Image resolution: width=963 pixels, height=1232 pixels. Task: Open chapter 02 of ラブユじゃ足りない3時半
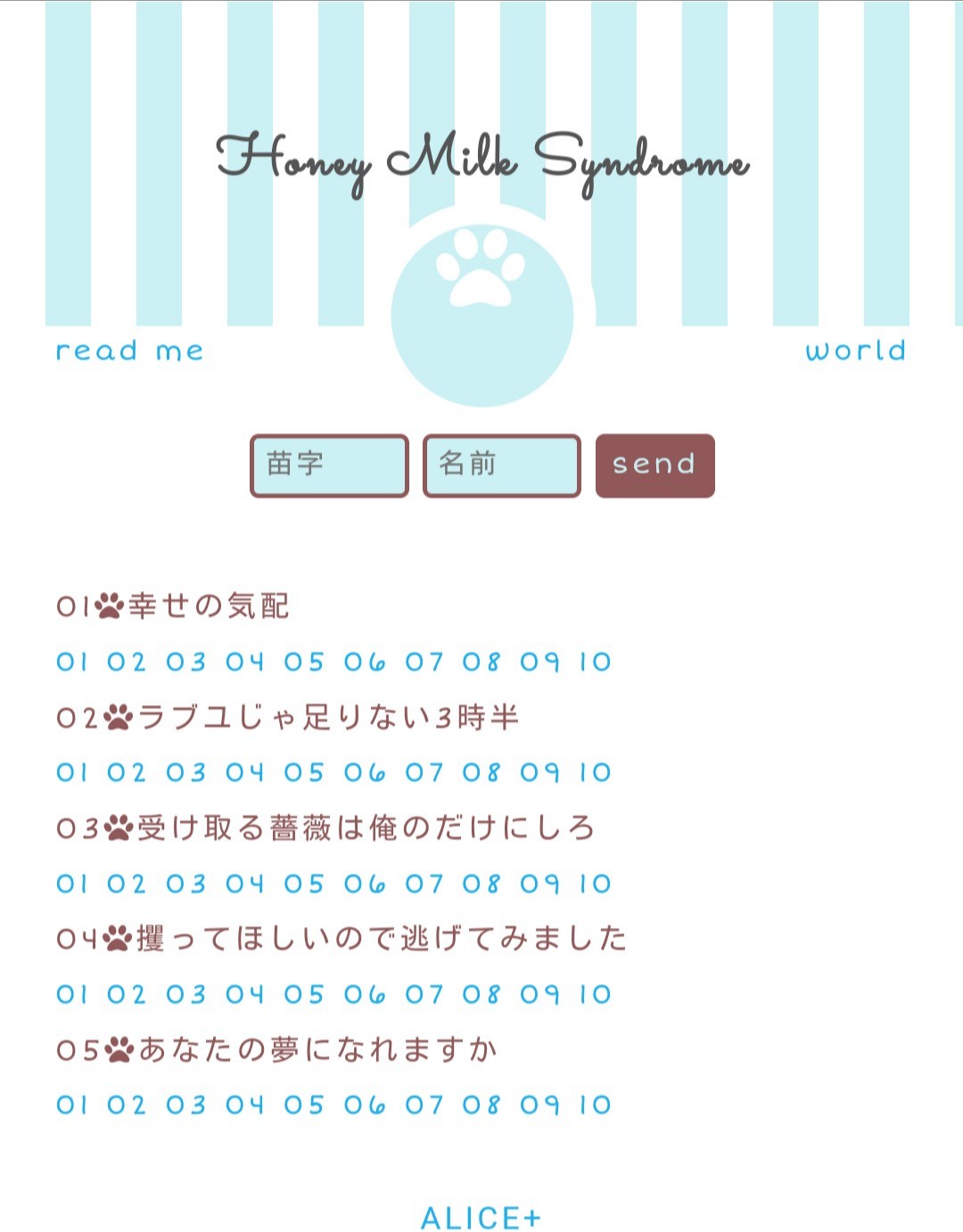point(126,773)
